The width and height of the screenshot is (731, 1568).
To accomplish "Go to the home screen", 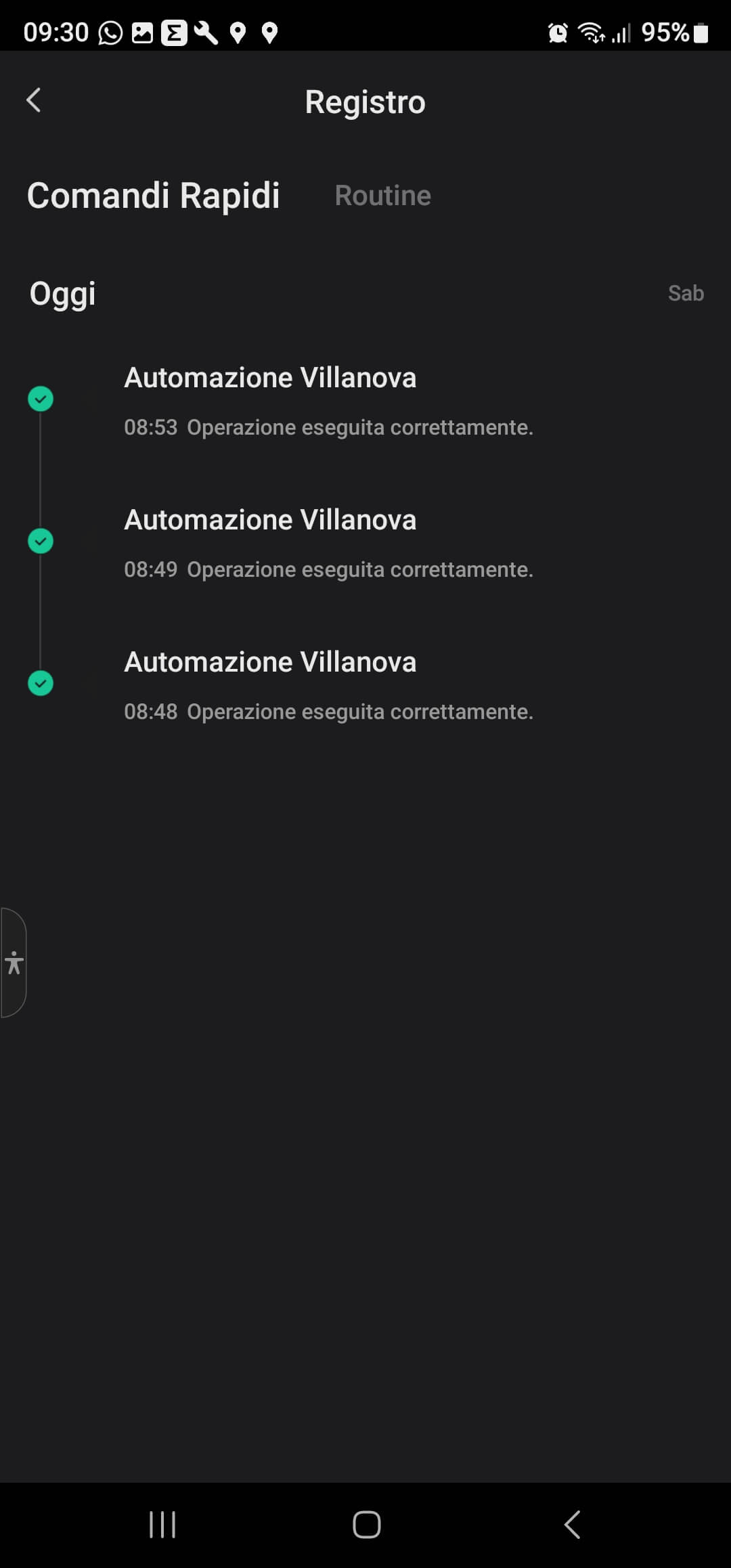I will (x=366, y=1525).
